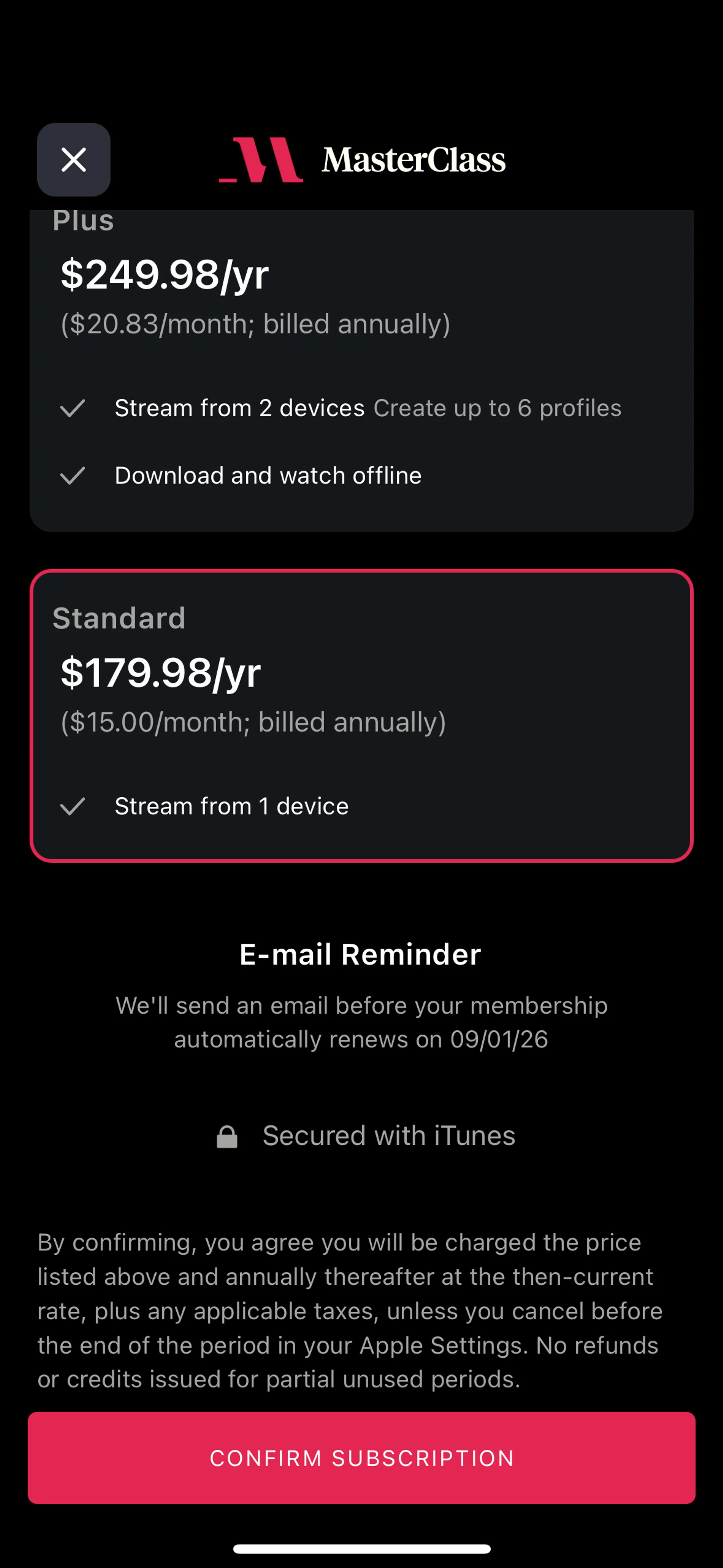Select the Plus $249.98/yr plan card
This screenshot has width=723, height=1568.
pyautogui.click(x=361, y=365)
